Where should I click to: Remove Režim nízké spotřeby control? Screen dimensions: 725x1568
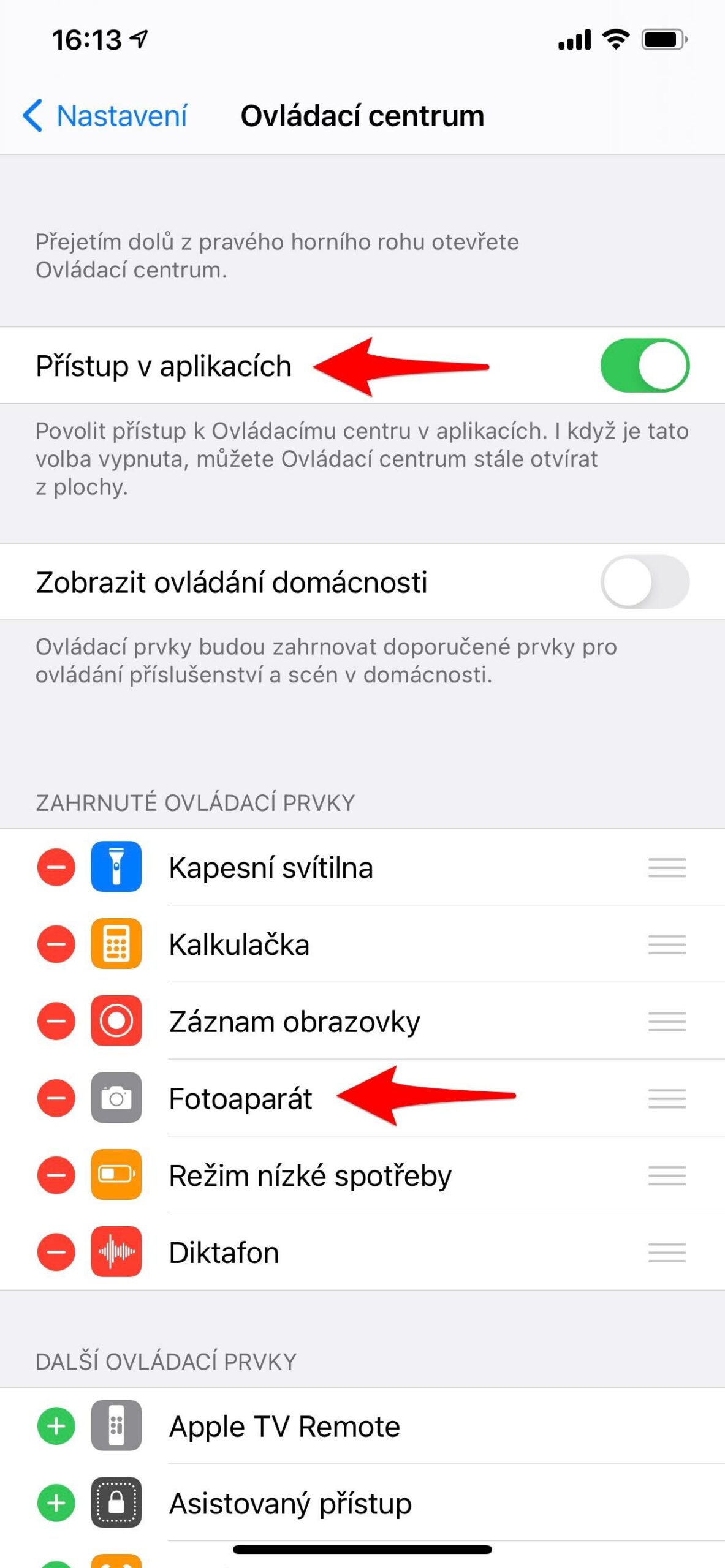(56, 1175)
